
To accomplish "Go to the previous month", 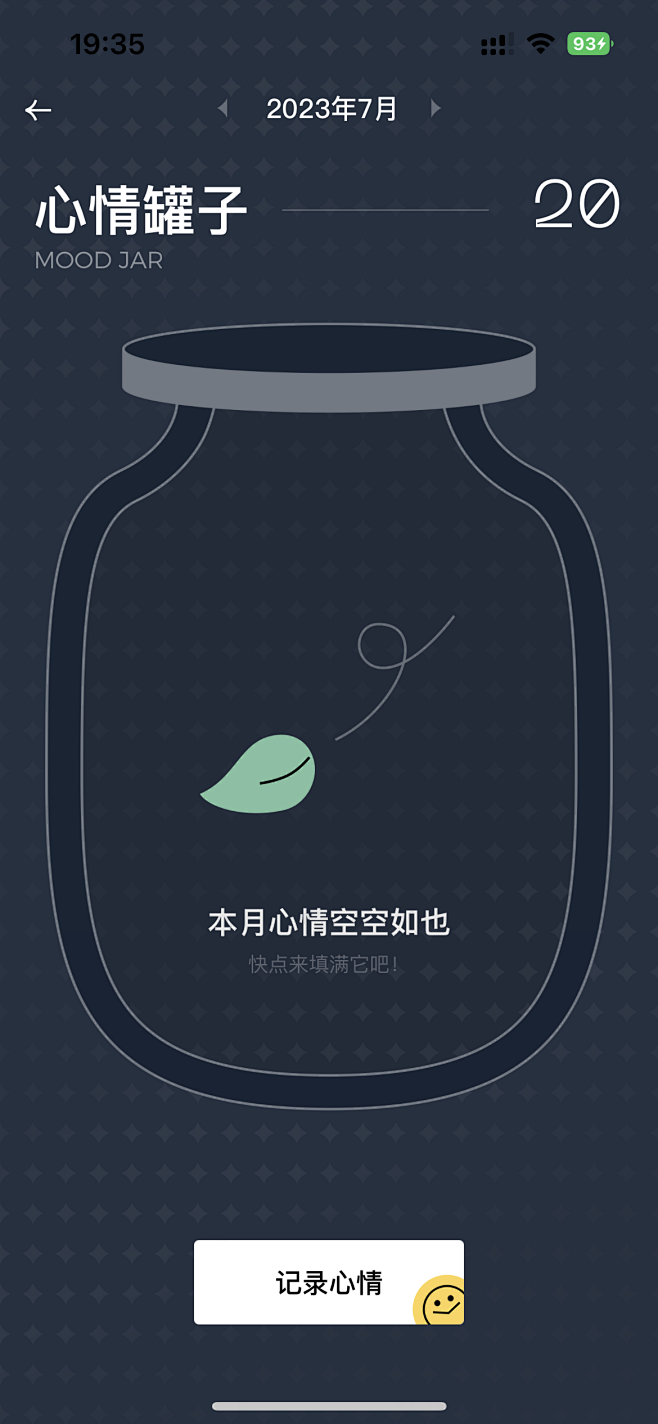I will 223,108.
